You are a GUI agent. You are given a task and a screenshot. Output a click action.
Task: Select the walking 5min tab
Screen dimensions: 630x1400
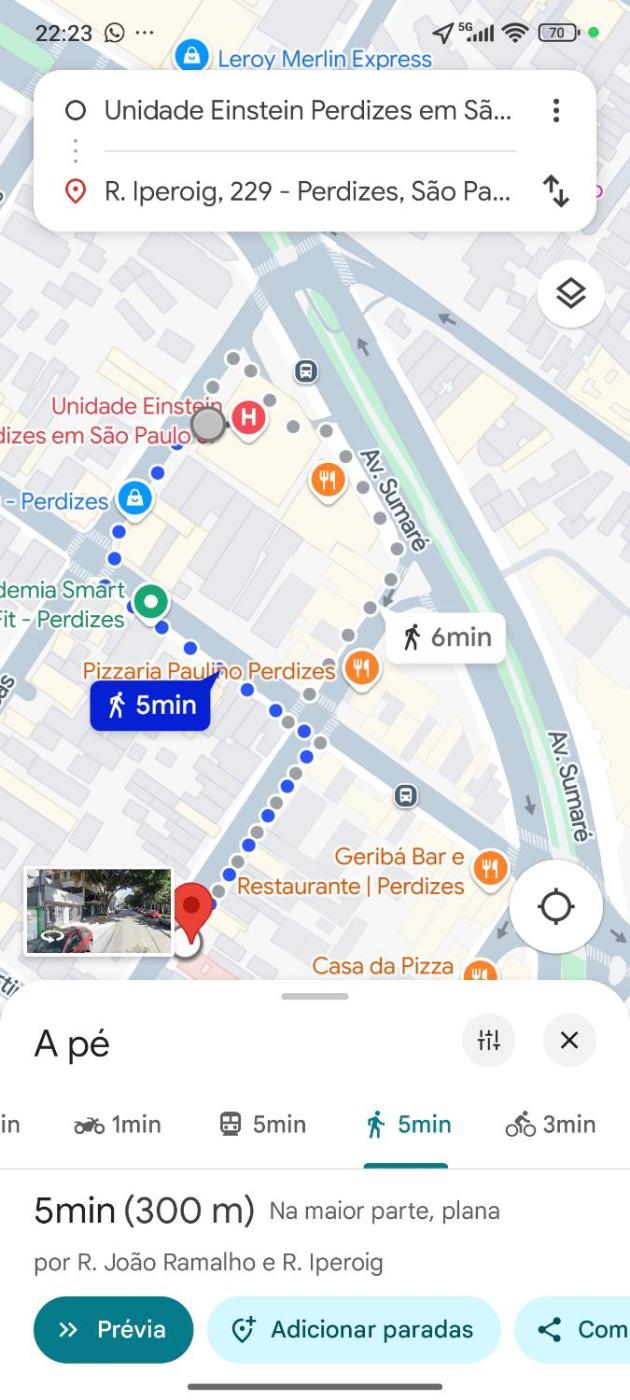(408, 1125)
